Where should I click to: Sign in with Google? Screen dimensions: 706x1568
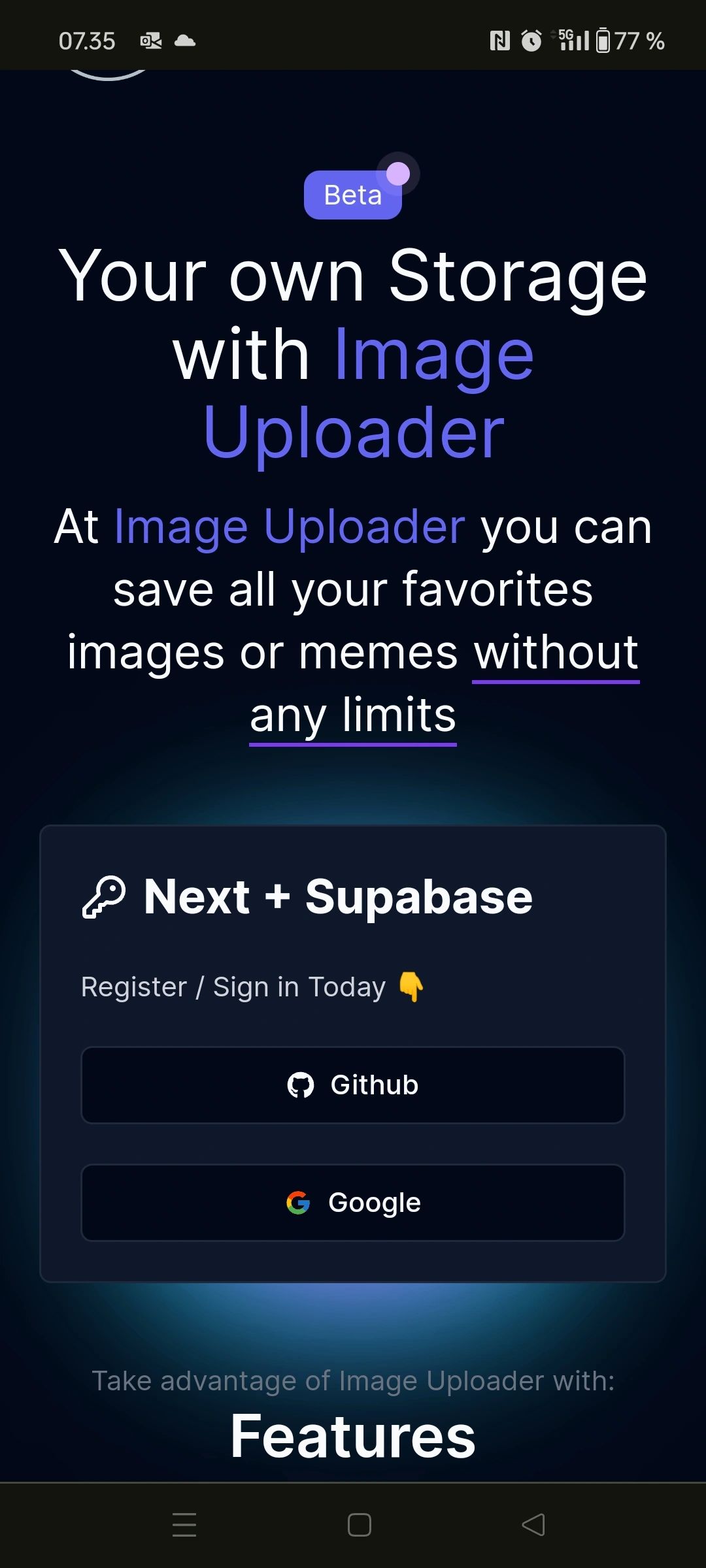pos(353,1203)
